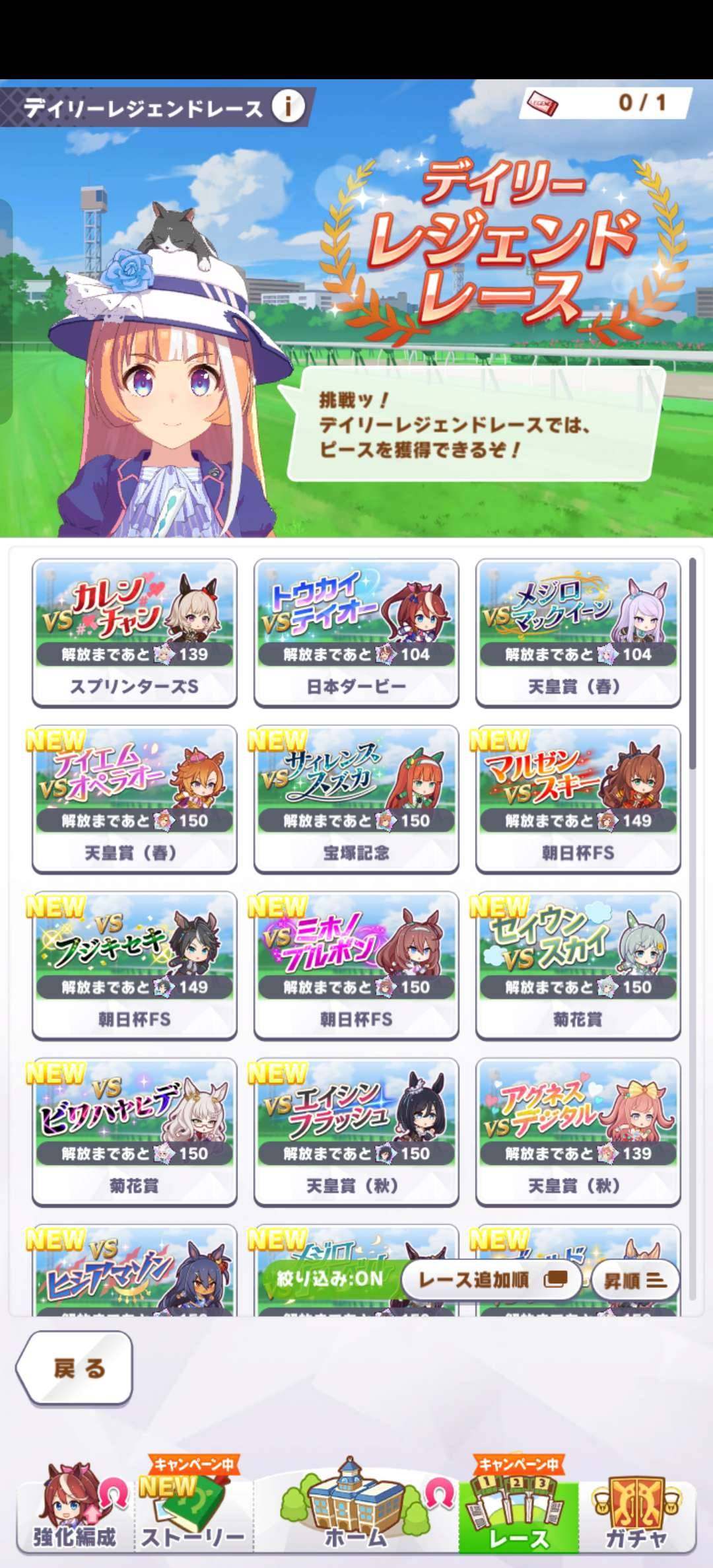Toggle the 昇順 ascending order button
The height and width of the screenshot is (1568, 713).
coord(634,1281)
